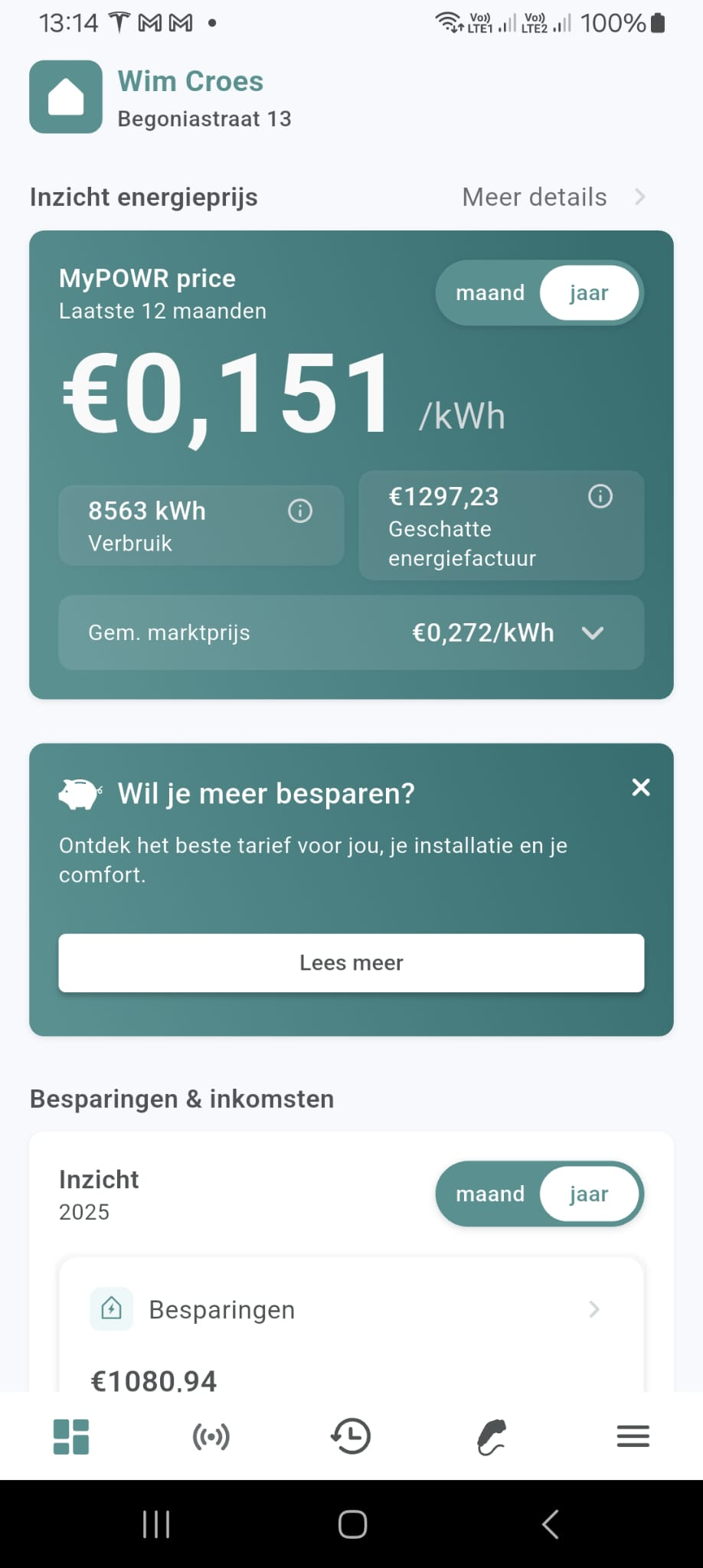Select jaar in MyPOWR price card
This screenshot has width=703, height=1568.
tap(588, 293)
